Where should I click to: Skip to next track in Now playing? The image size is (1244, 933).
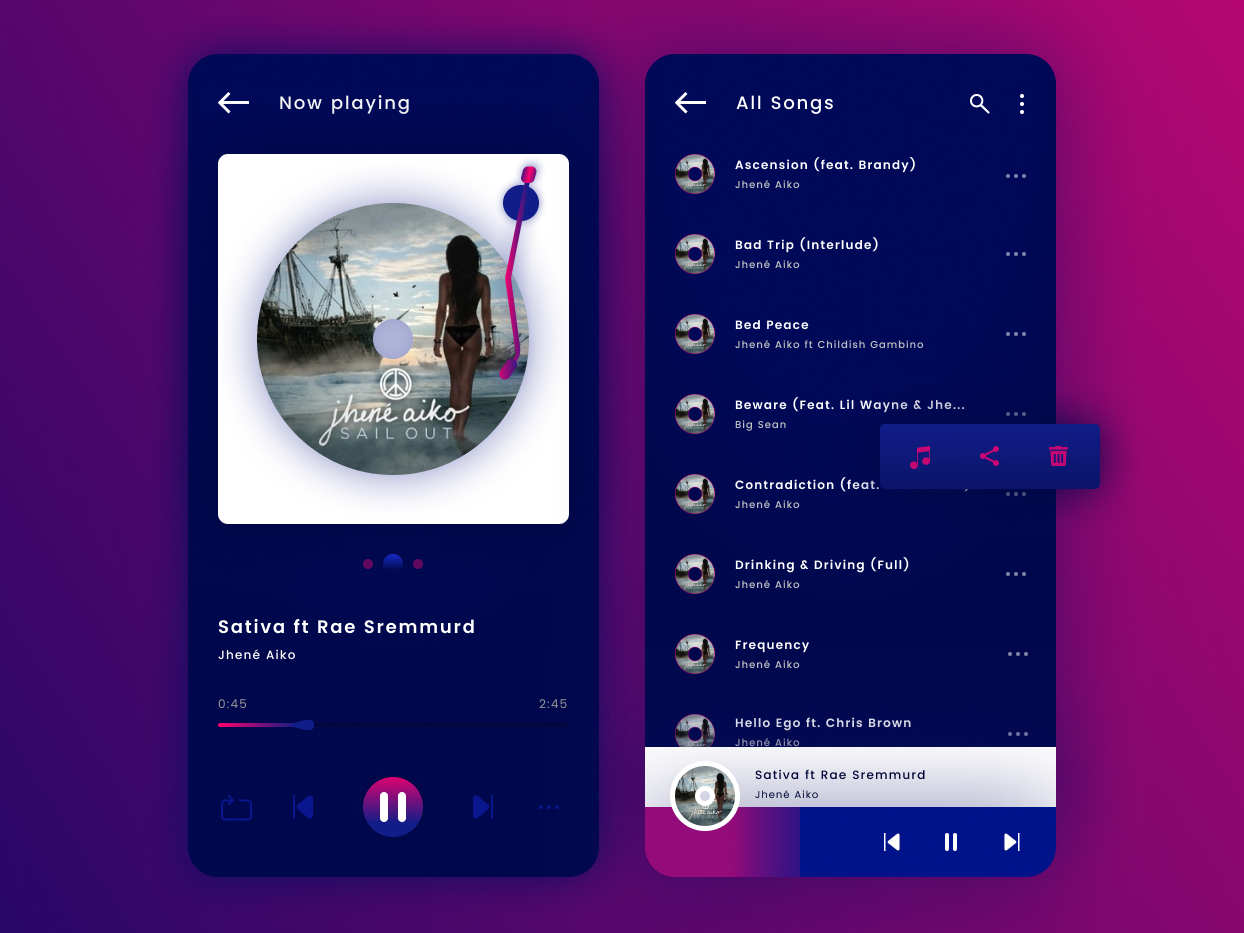tap(483, 806)
